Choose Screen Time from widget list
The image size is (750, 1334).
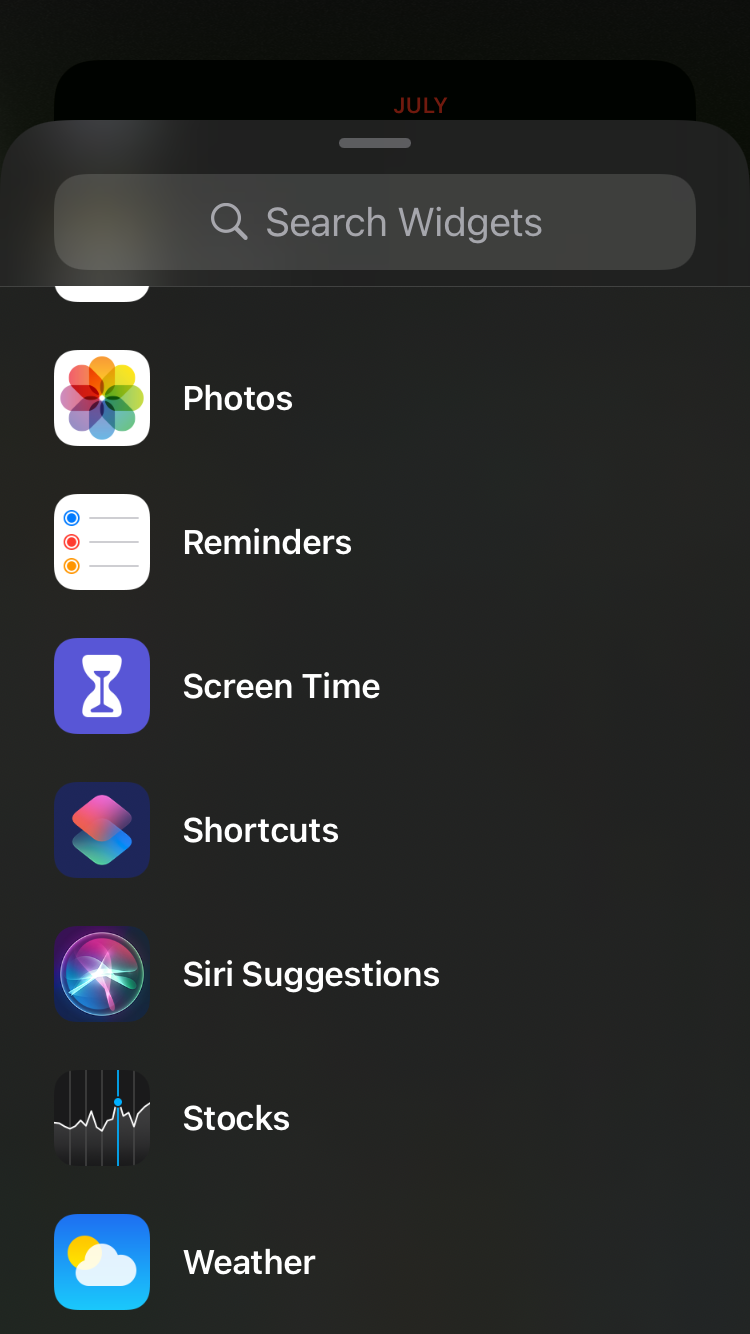(x=281, y=686)
